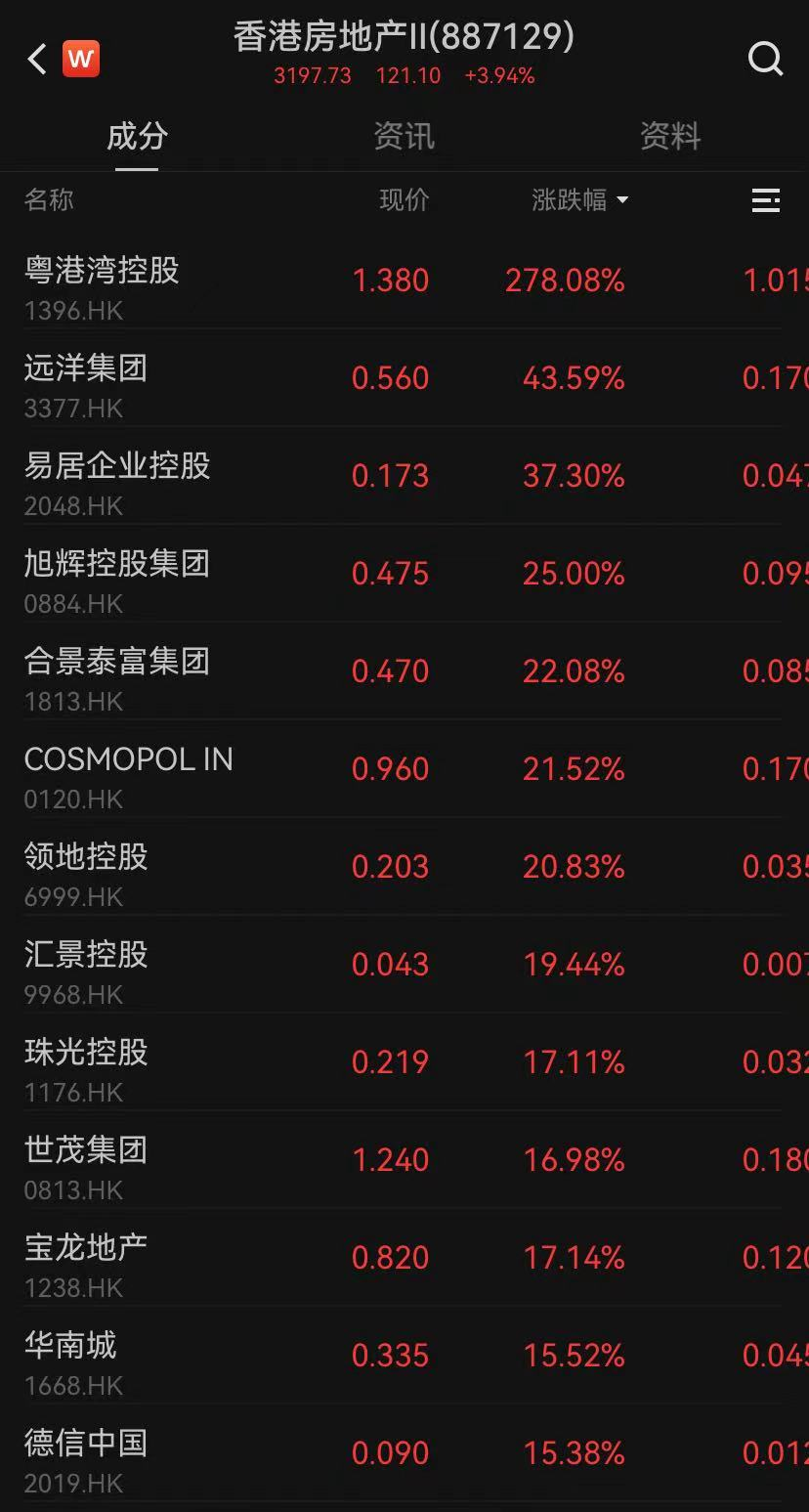
Task: Open 粤港湾控股 stock details
Action: [103, 281]
